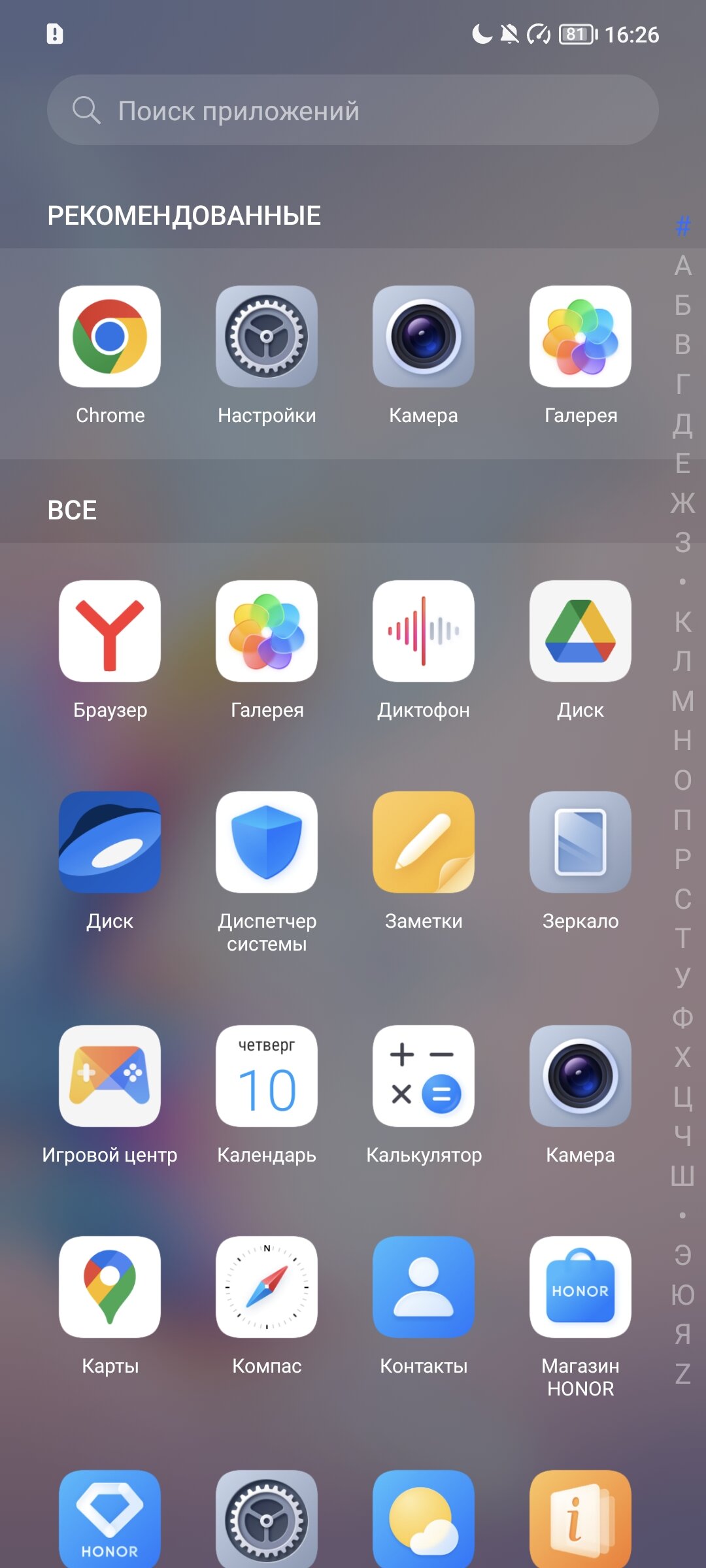Launch Диспетчер системы

point(267,843)
